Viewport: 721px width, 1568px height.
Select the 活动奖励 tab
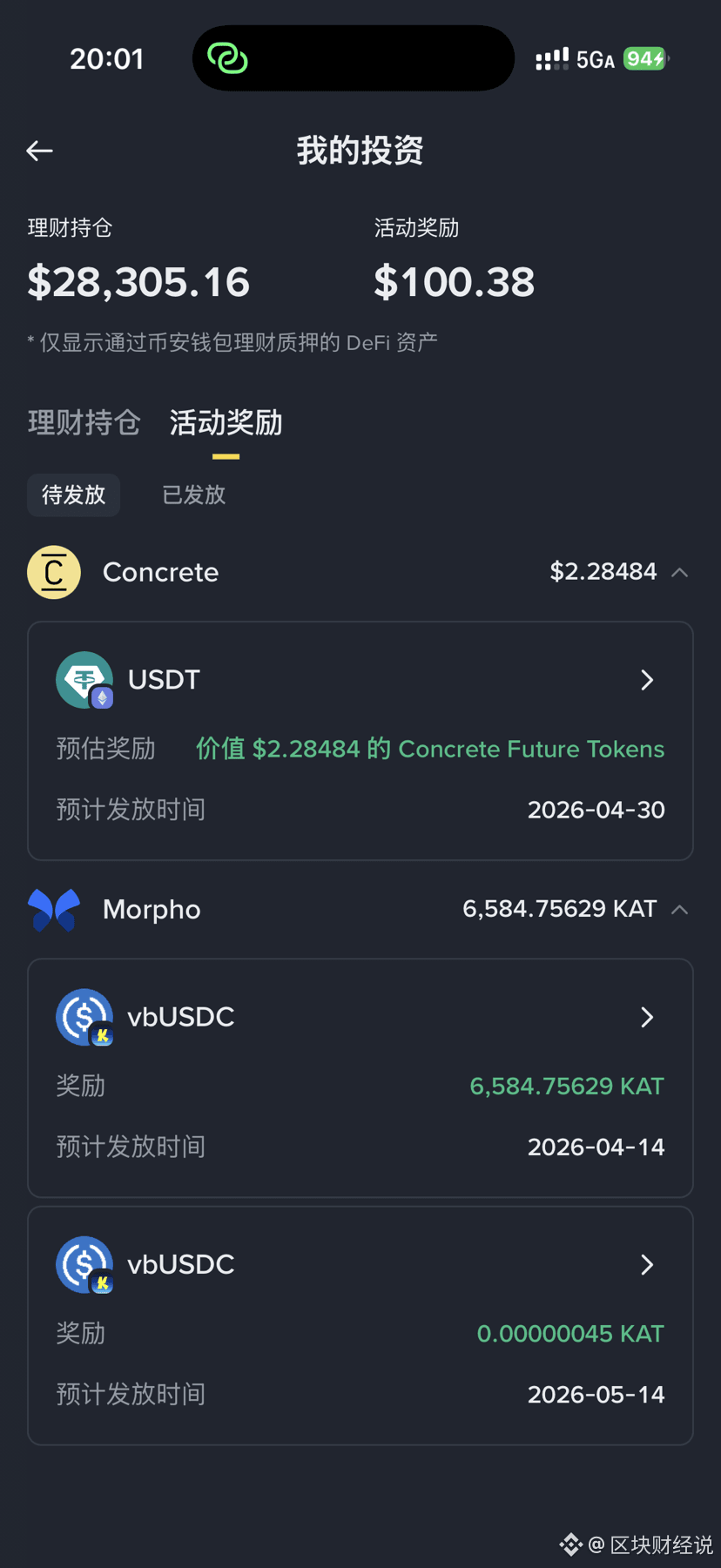226,423
